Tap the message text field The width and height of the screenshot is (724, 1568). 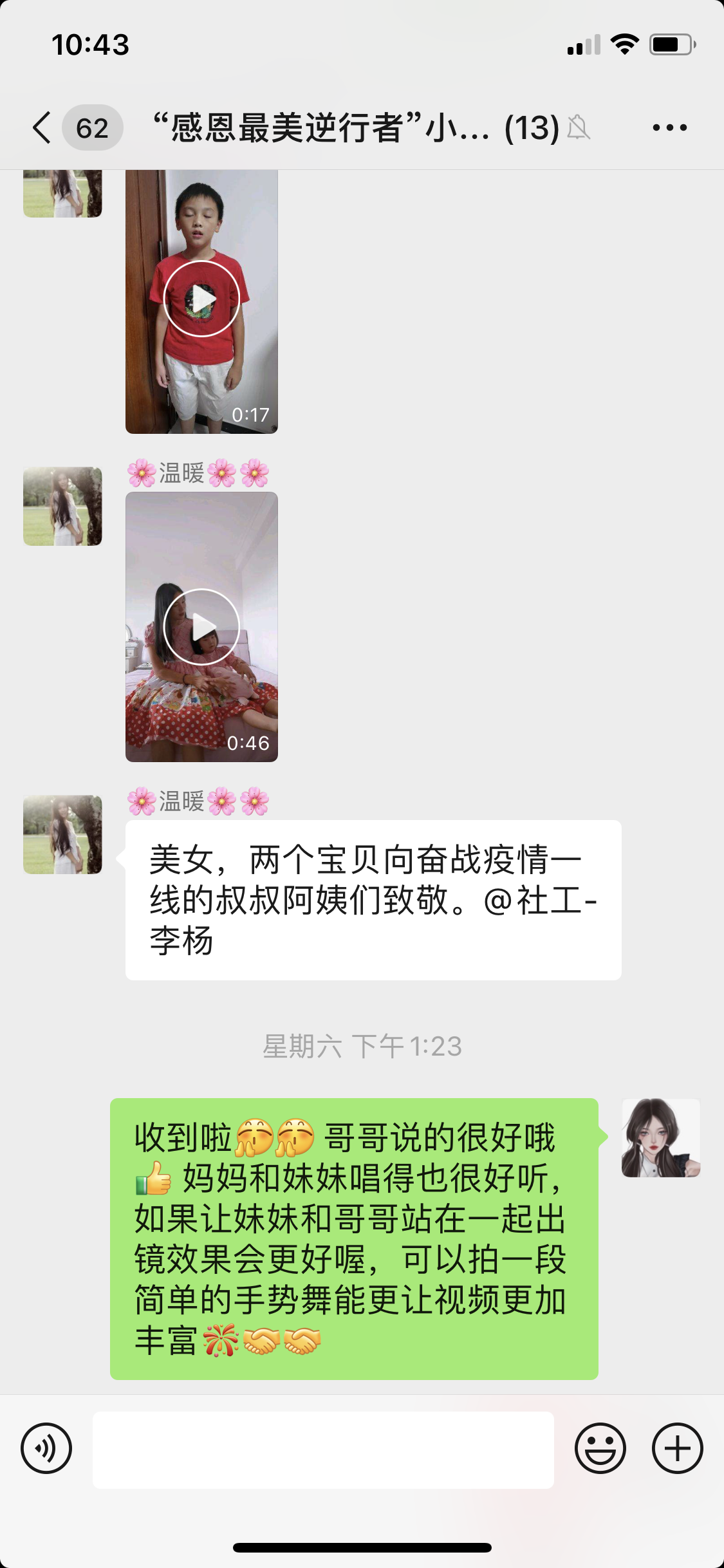pyautogui.click(x=323, y=1450)
